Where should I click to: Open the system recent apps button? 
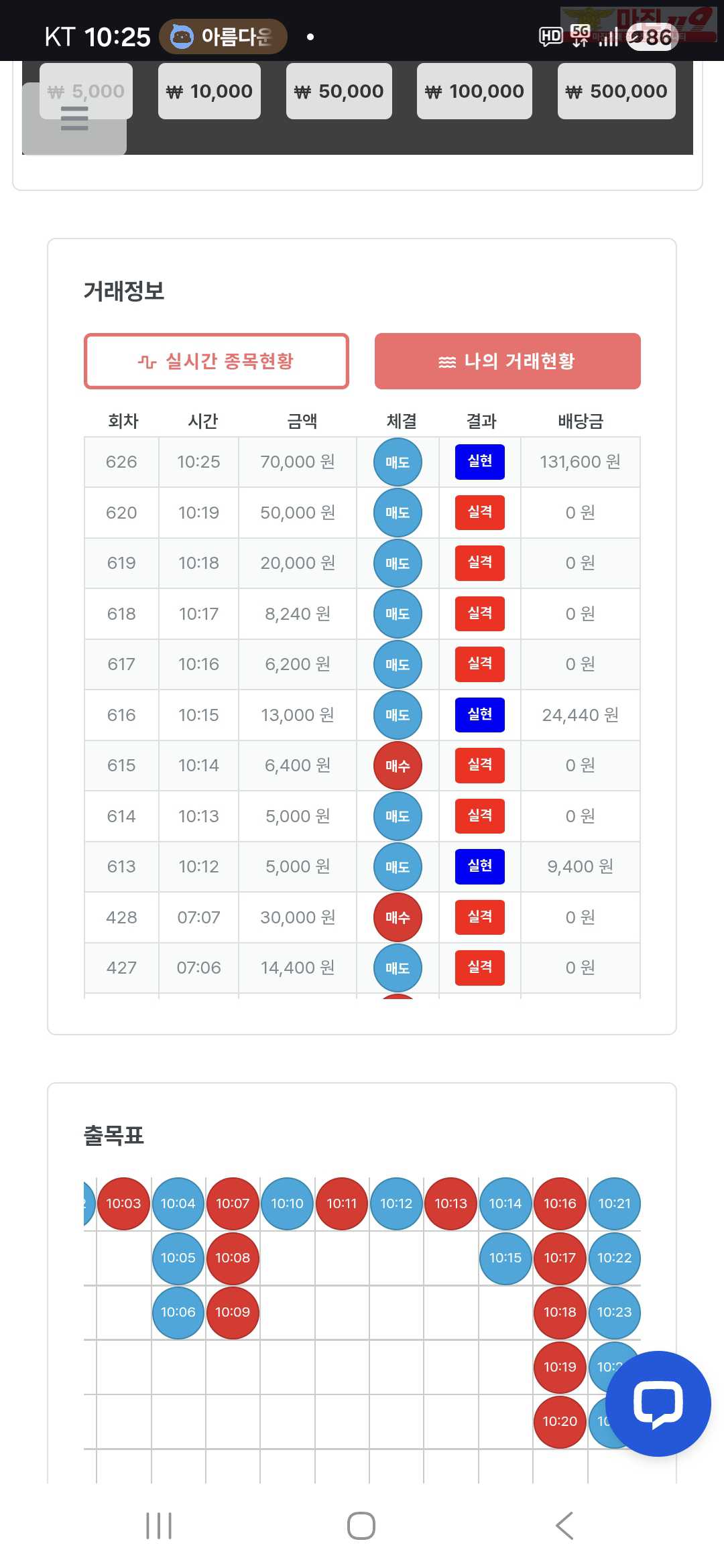159,1526
